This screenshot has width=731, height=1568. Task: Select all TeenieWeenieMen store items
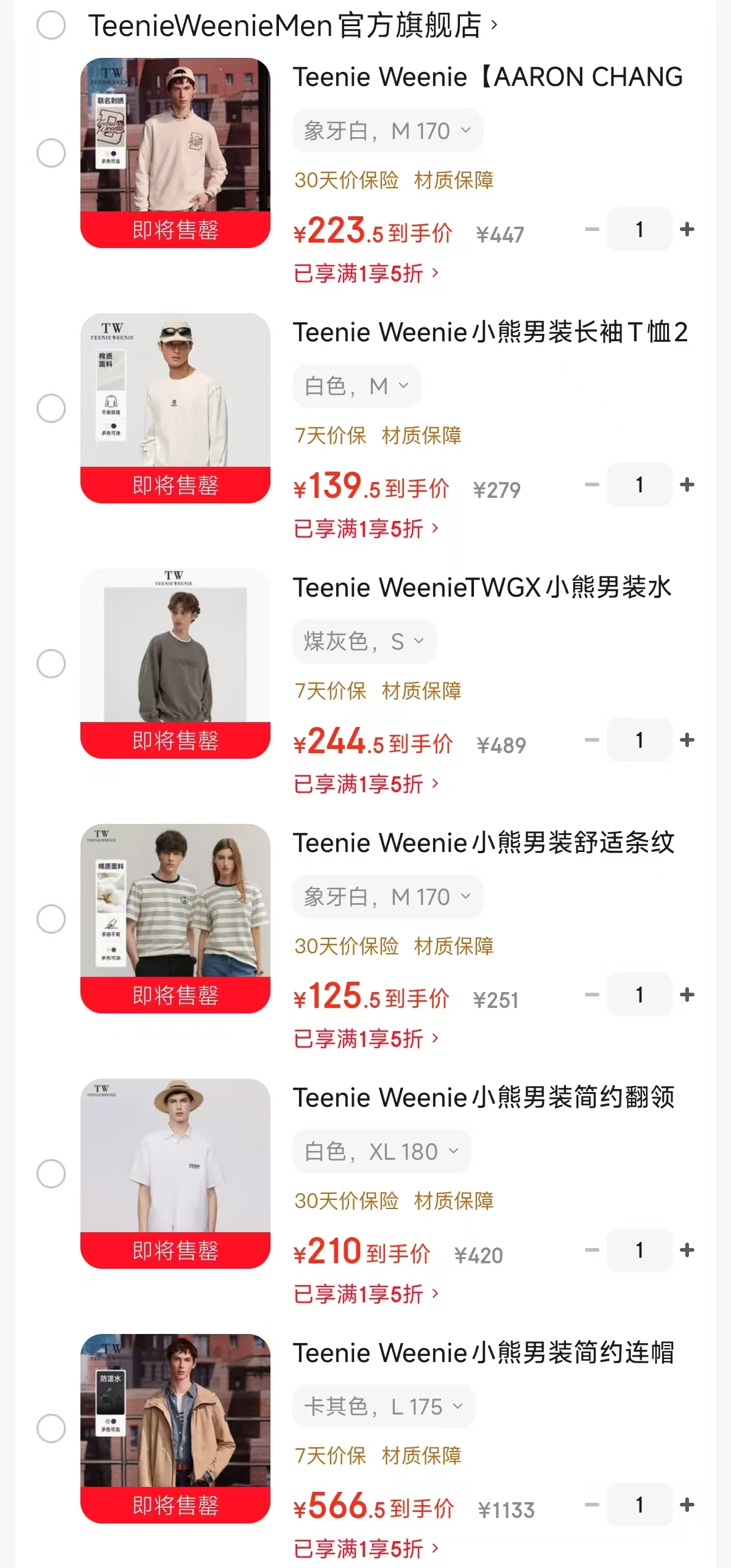(x=51, y=26)
